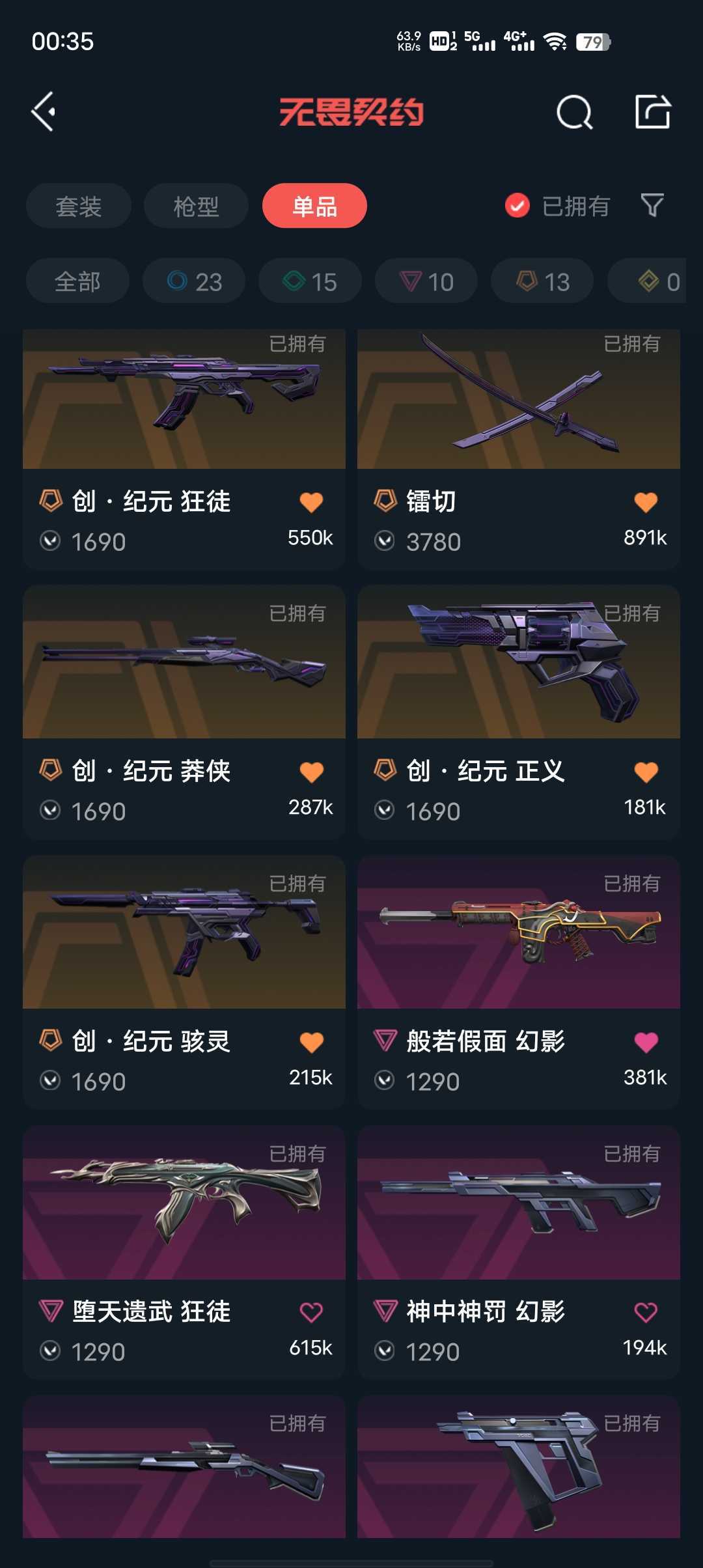Filter by the green tier chip showing 15

point(310,281)
